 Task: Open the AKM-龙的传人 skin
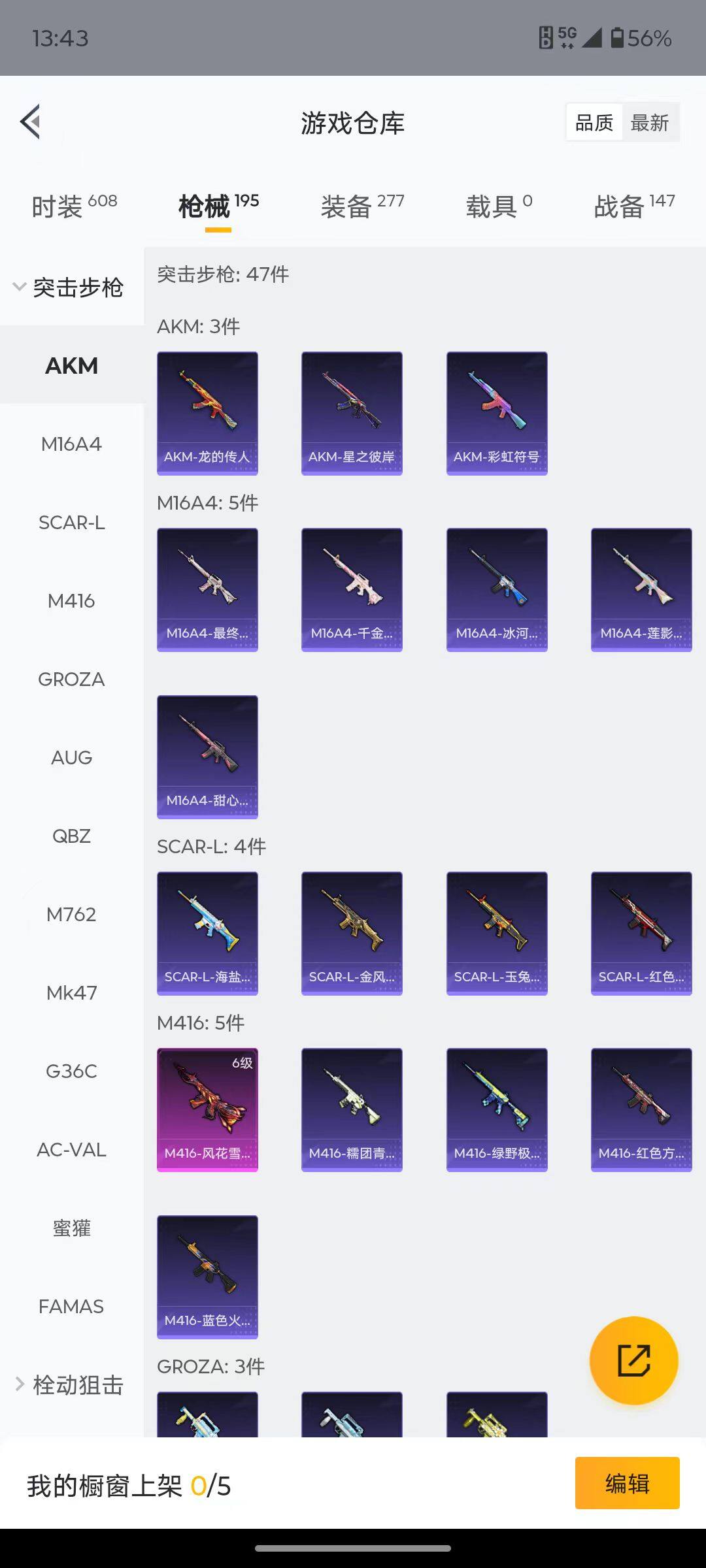pyautogui.click(x=207, y=413)
